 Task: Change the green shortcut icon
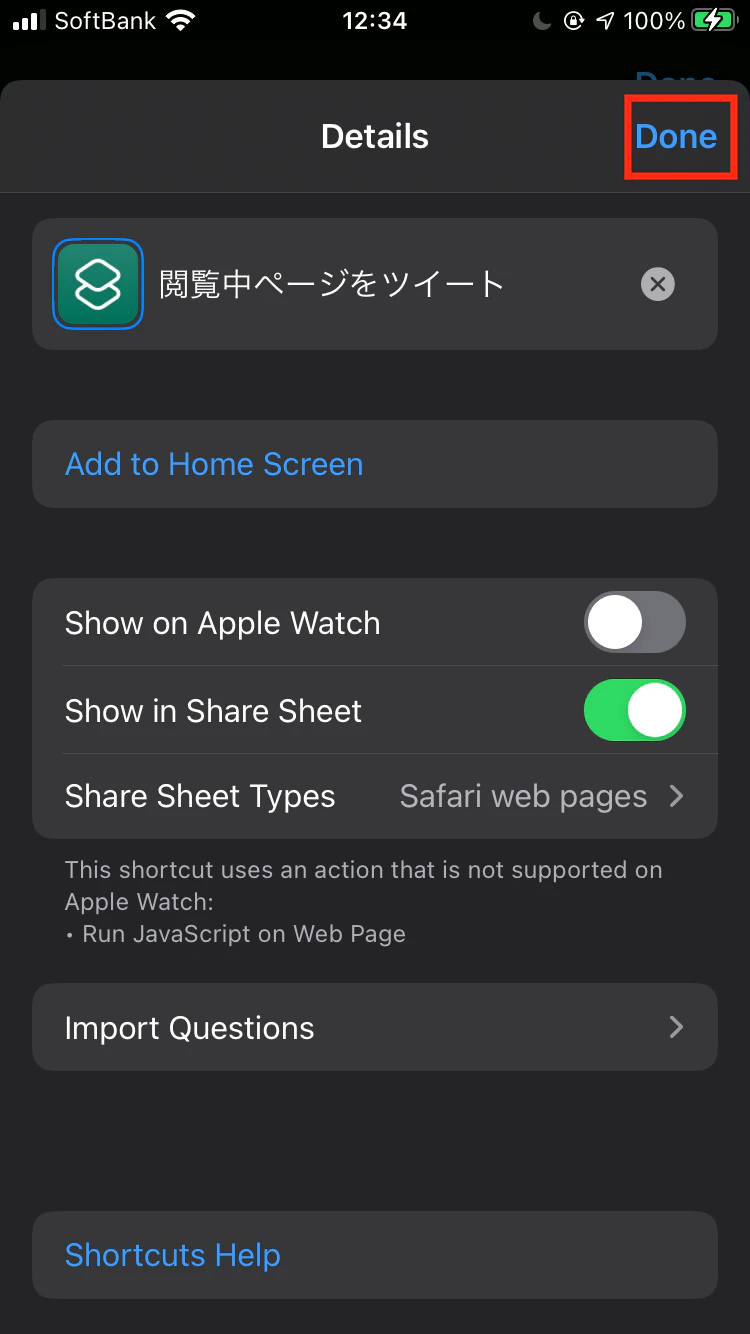click(x=98, y=285)
